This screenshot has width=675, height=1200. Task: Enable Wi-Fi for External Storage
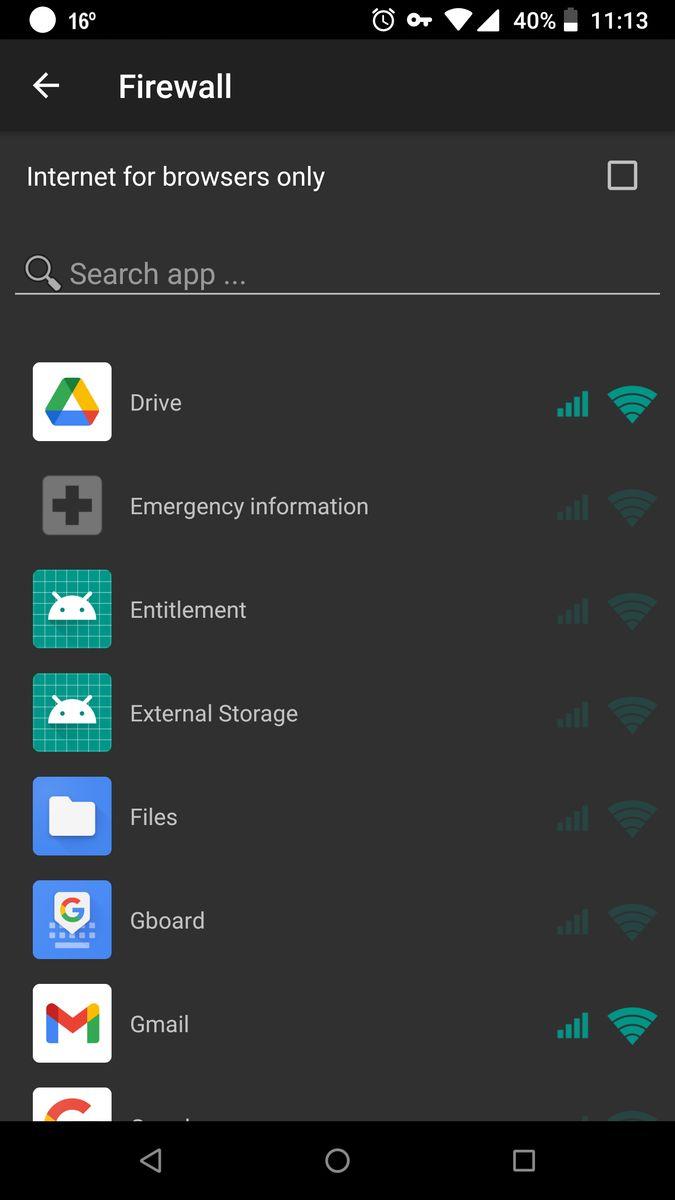632,714
